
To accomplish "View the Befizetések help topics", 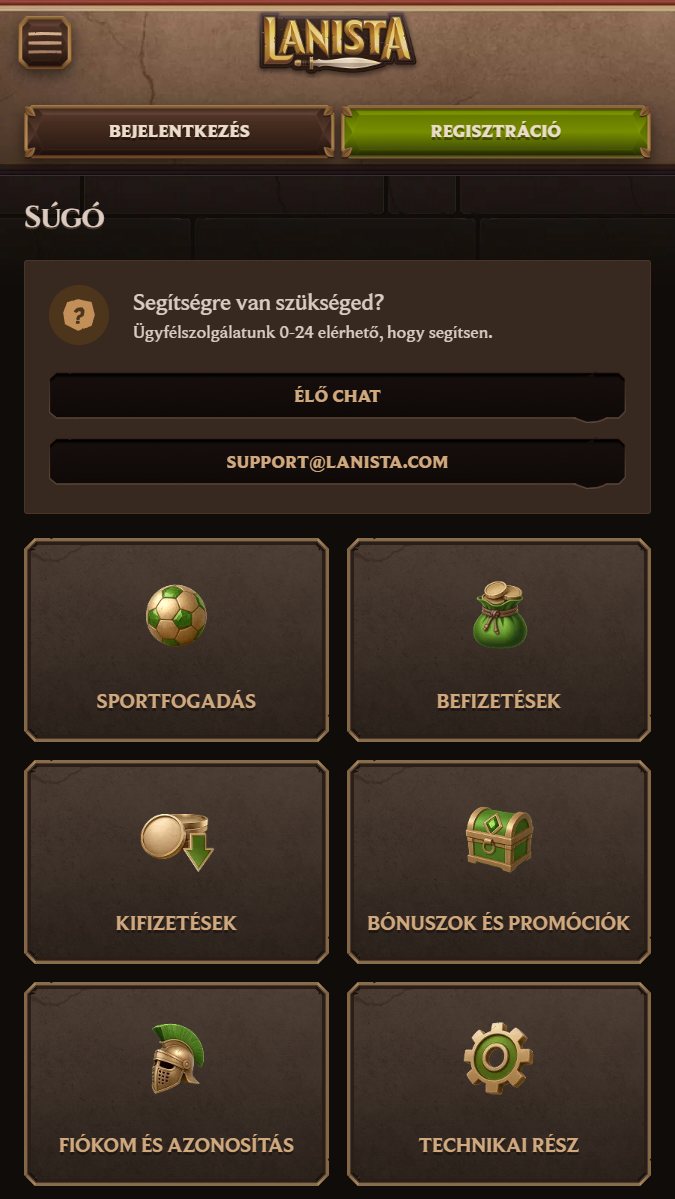I will point(499,640).
